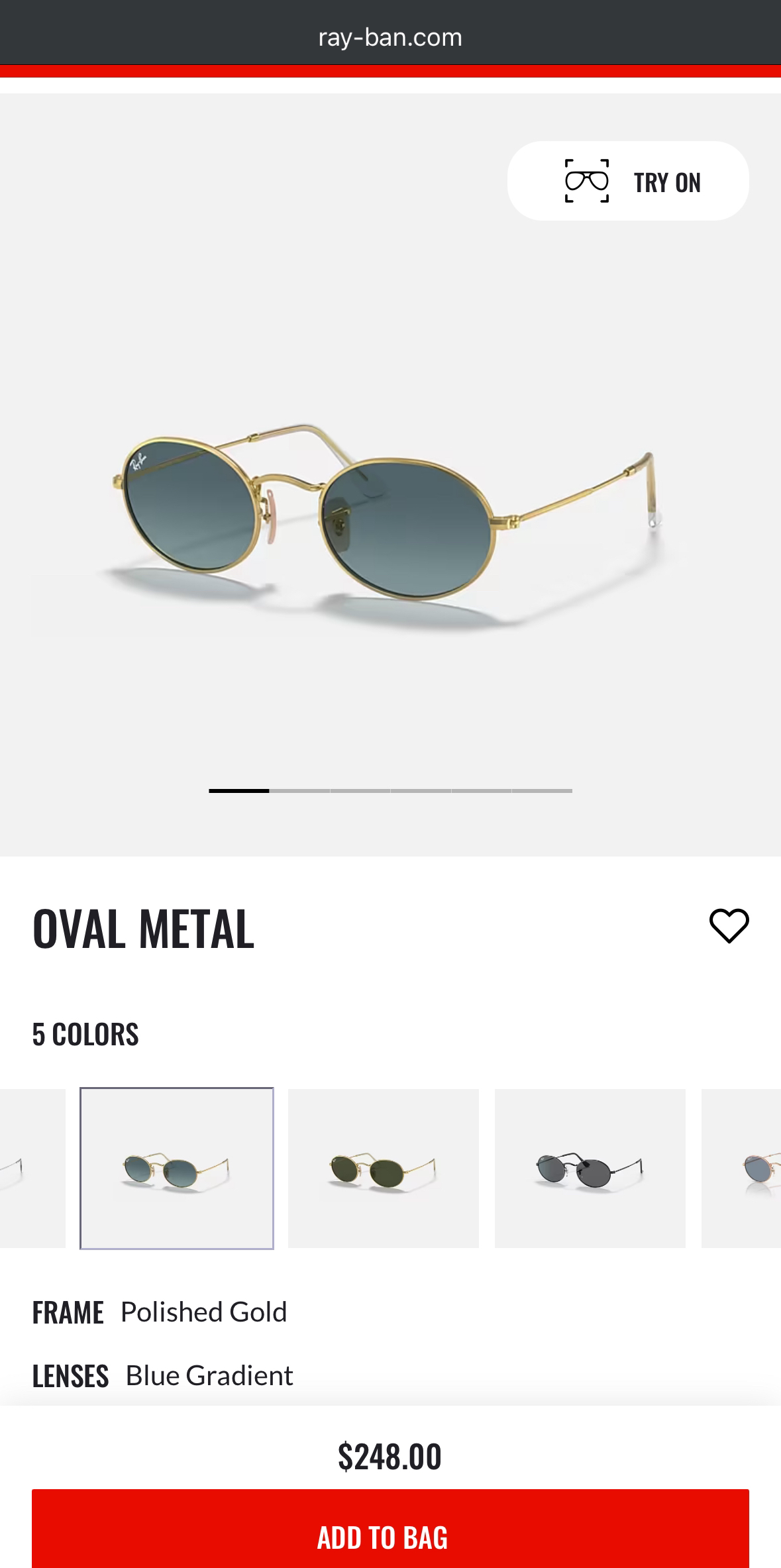Viewport: 781px width, 1568px height.
Task: Launch the virtual Try On feature
Action: [x=627, y=181]
